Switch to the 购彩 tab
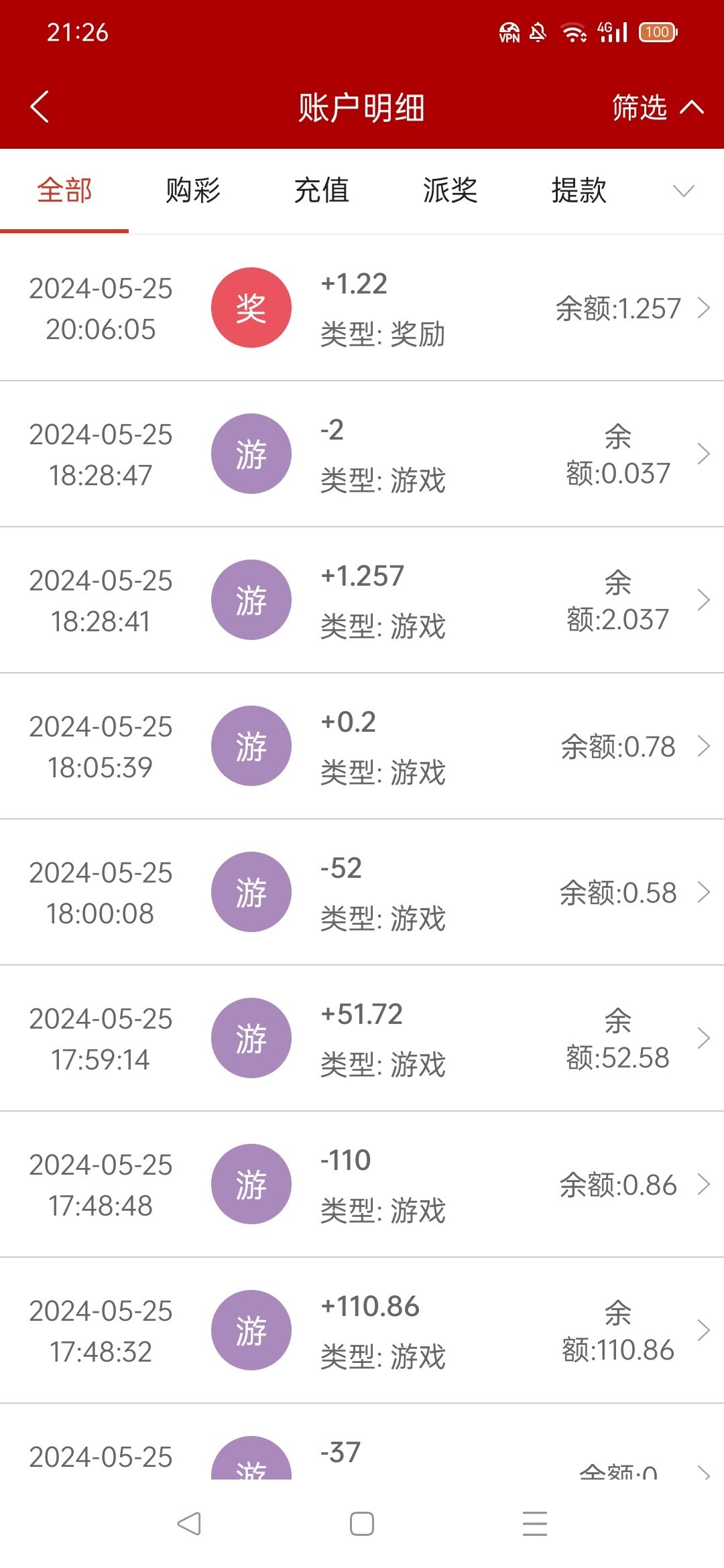724x1568 pixels. pos(193,191)
